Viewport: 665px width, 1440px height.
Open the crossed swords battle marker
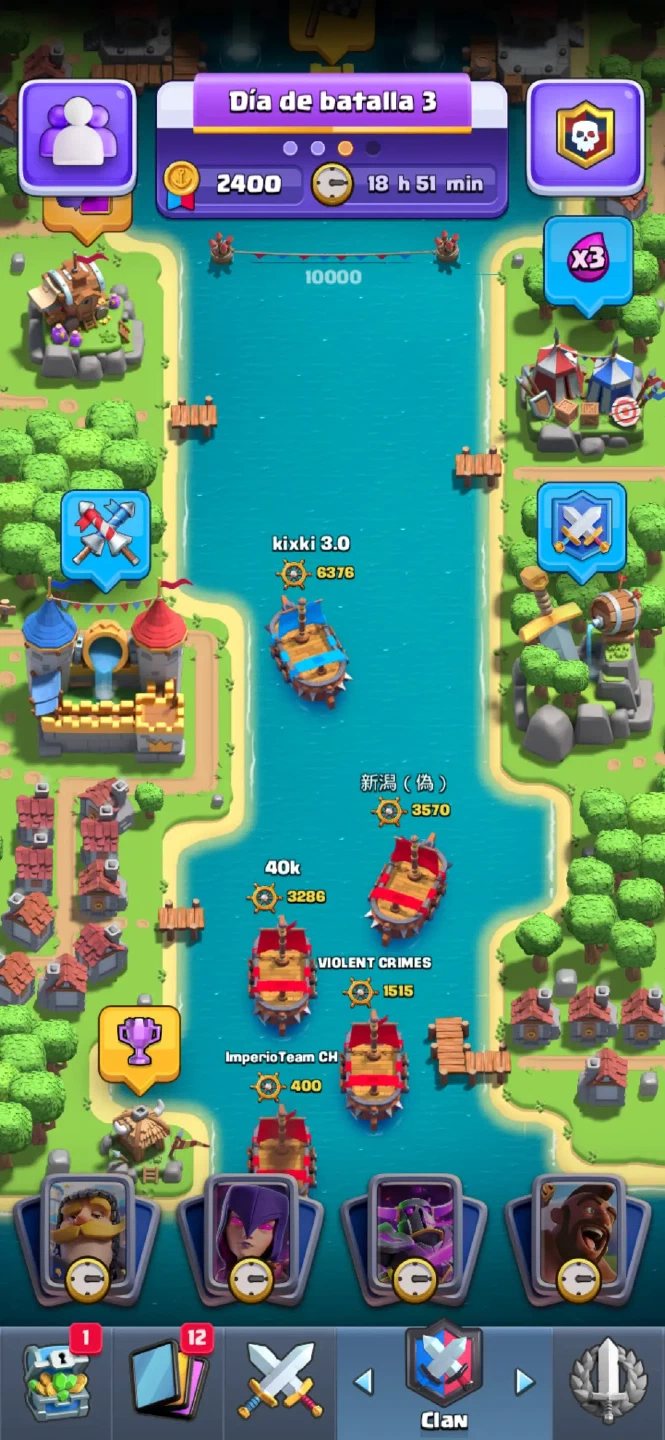tap(581, 527)
